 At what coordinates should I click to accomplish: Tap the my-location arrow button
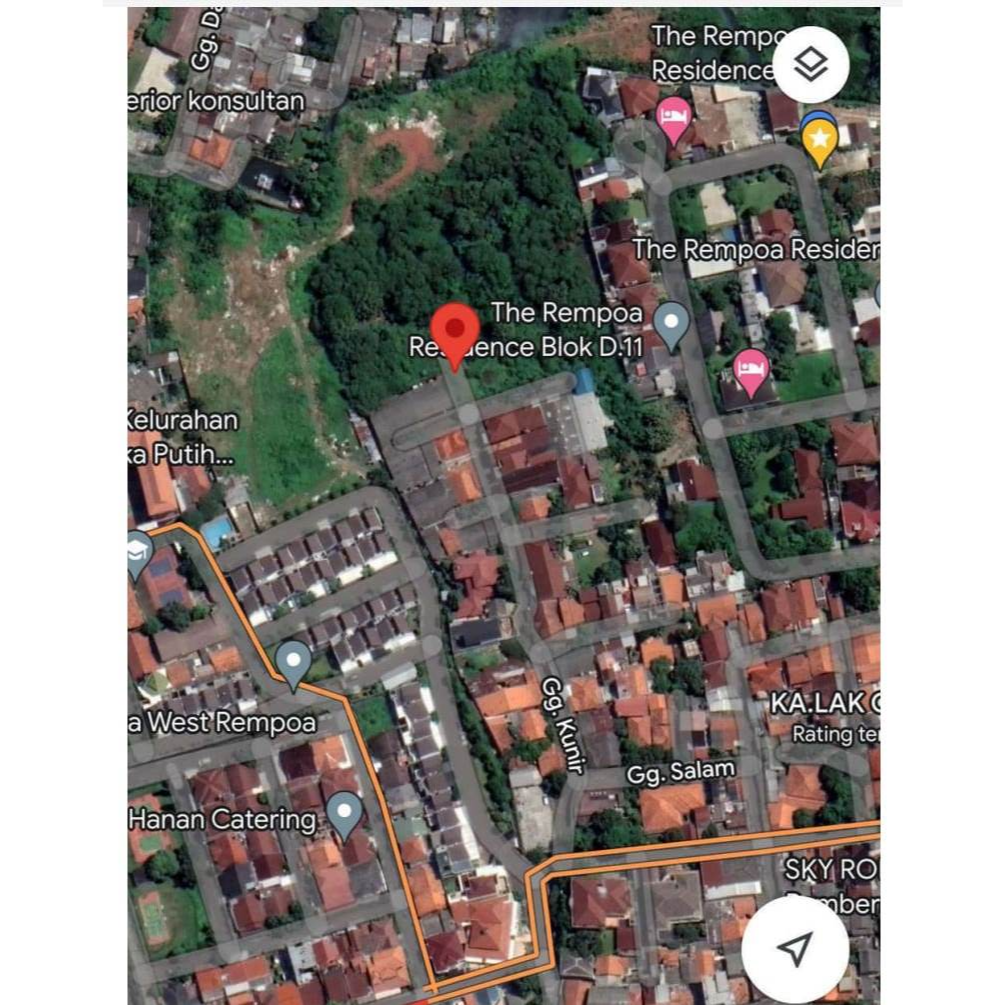[x=795, y=948]
